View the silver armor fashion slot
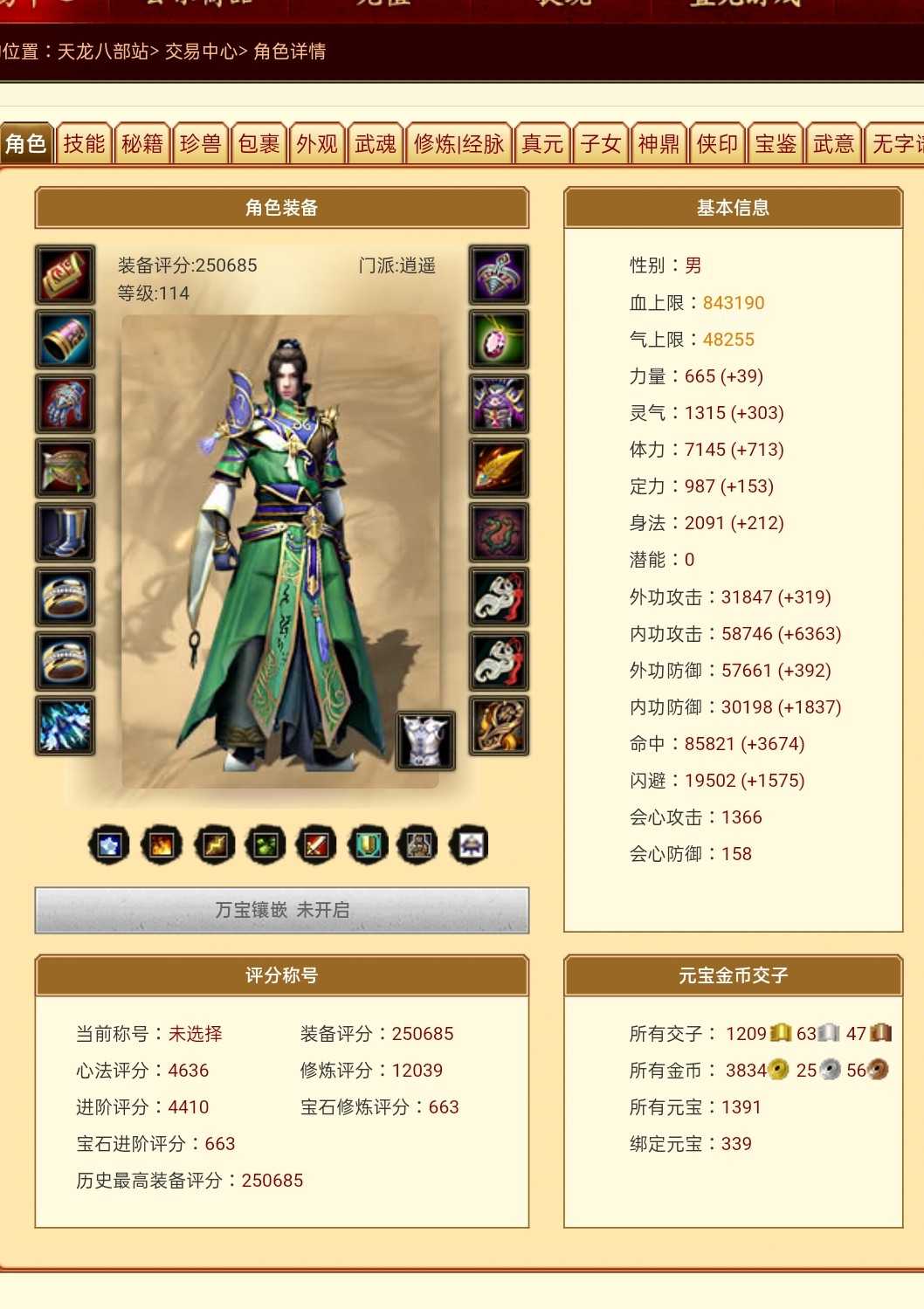 pyautogui.click(x=425, y=741)
